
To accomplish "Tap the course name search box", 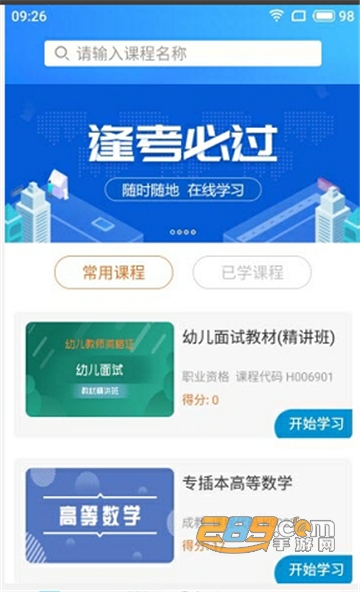I will [183, 53].
